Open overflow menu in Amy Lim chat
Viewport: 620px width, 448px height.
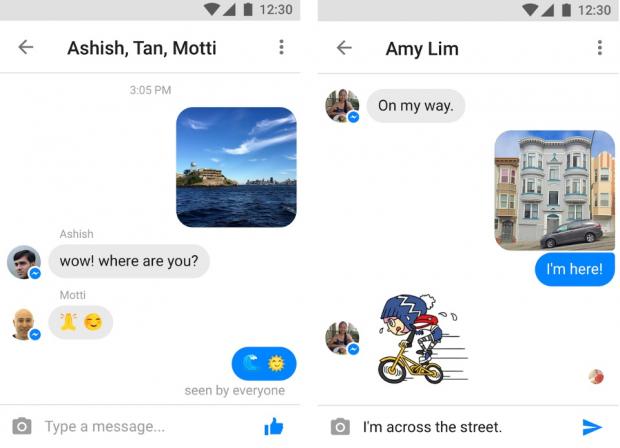pyautogui.click(x=599, y=47)
